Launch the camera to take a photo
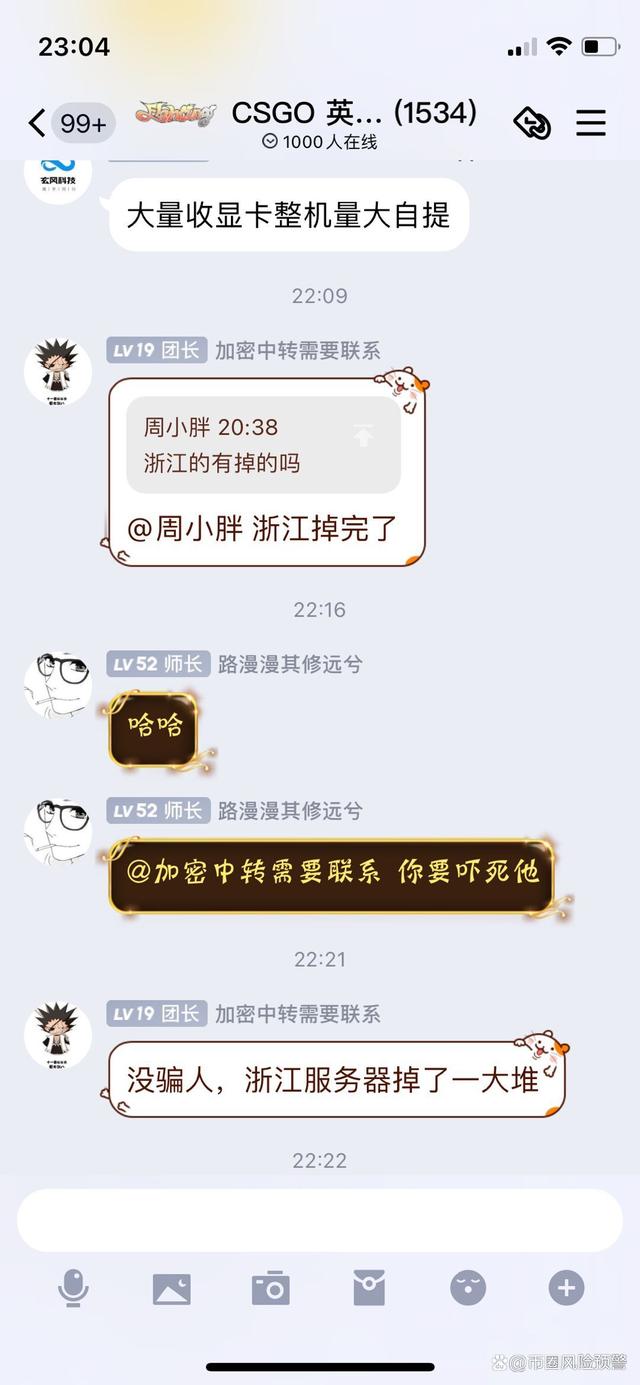 pyautogui.click(x=270, y=1288)
